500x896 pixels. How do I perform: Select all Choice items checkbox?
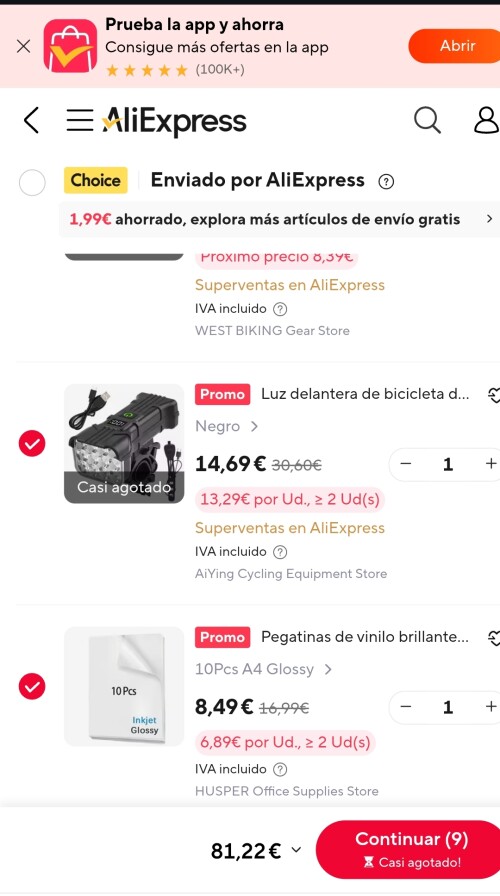tap(32, 183)
